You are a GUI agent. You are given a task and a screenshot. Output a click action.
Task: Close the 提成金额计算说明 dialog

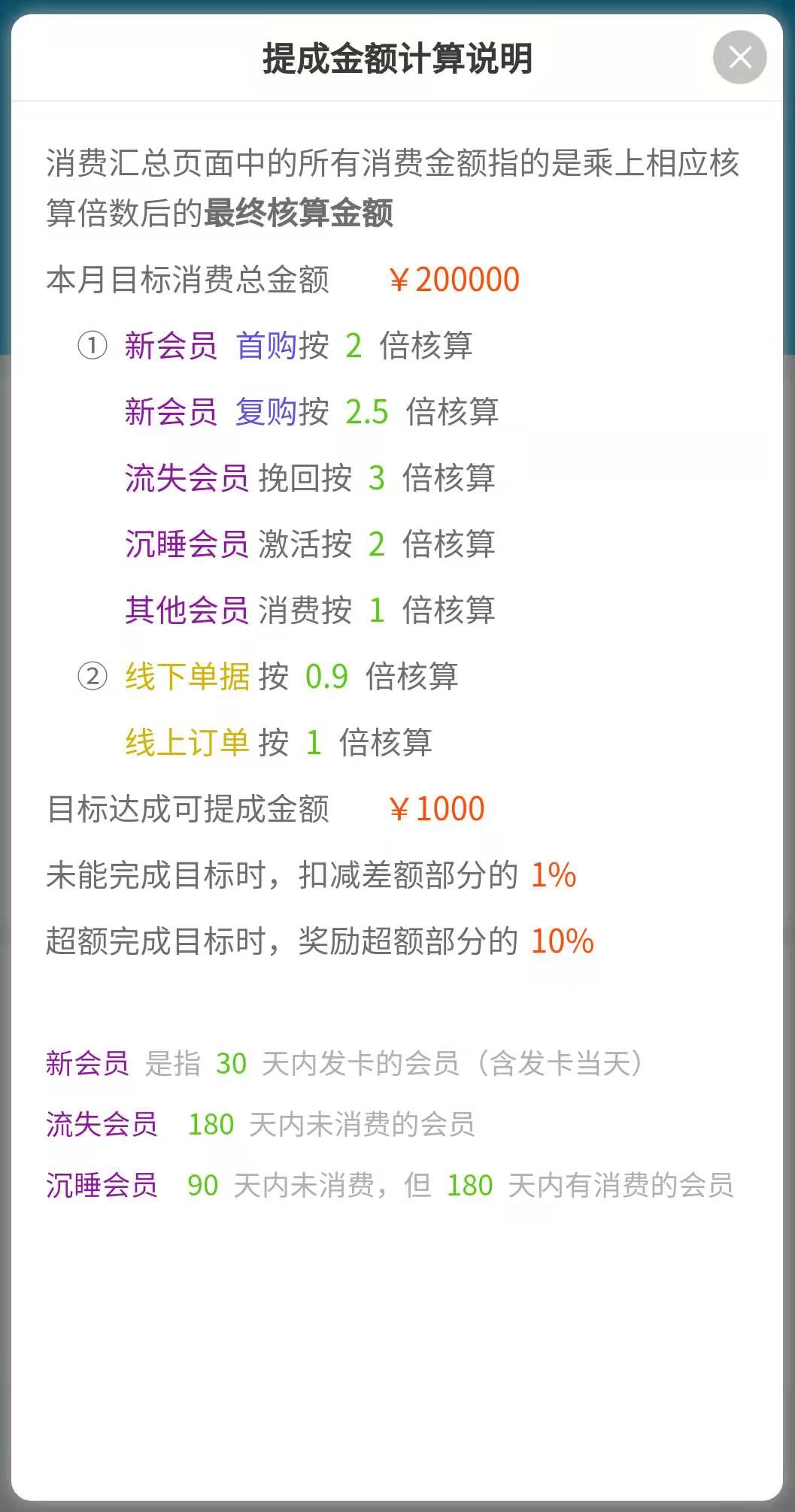739,57
